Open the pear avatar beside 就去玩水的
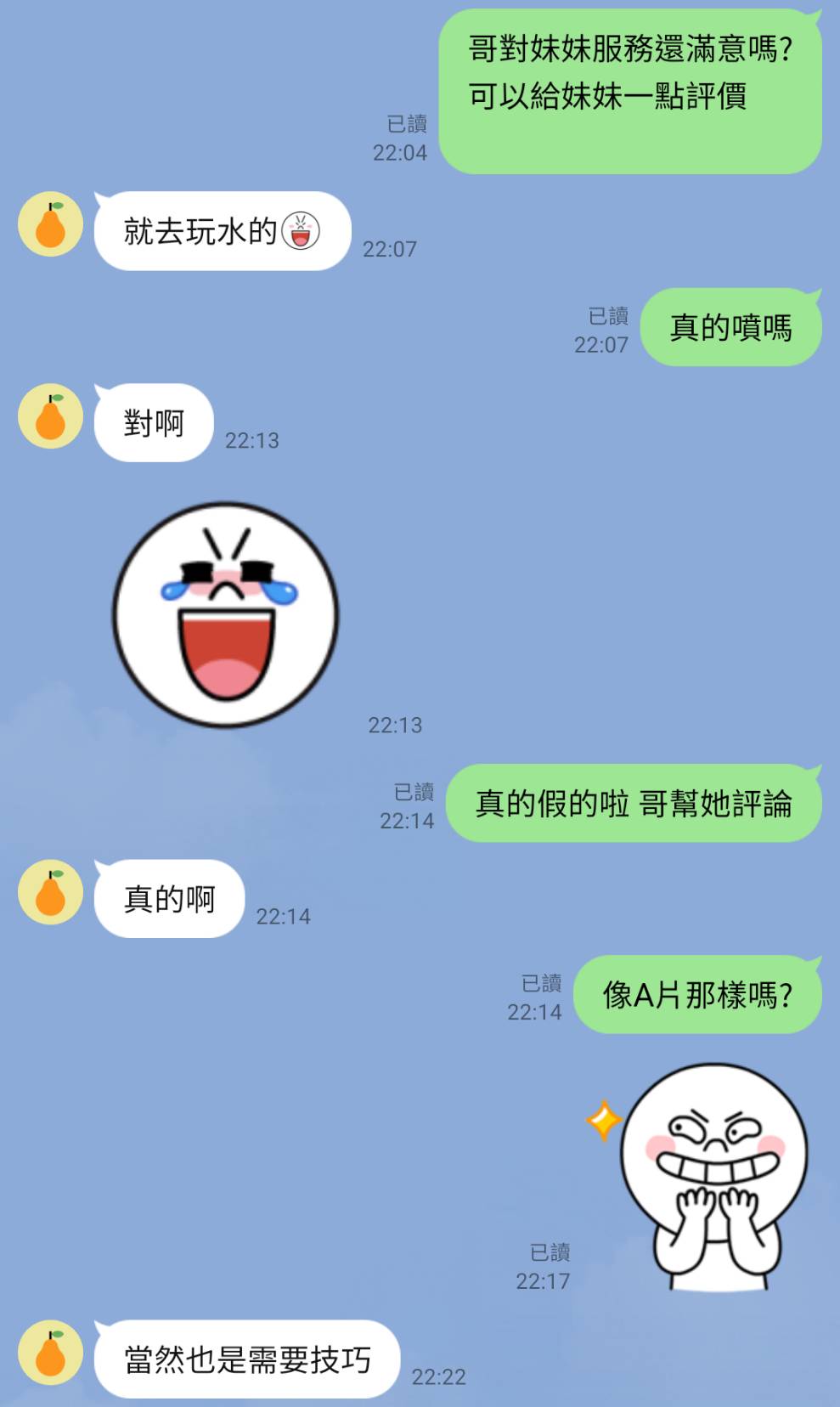Viewport: 840px width, 1407px height. [50, 224]
